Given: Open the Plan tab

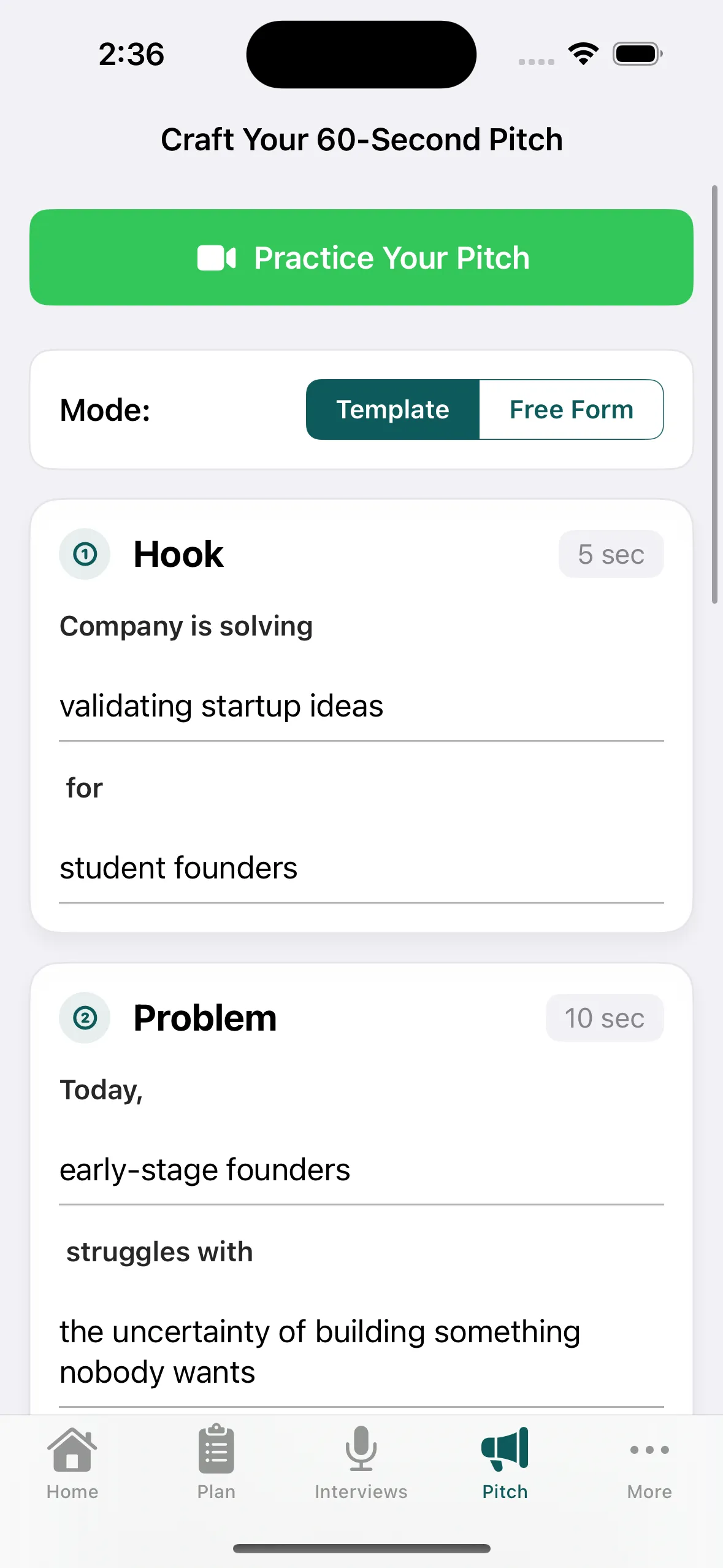Looking at the screenshot, I should pos(216,1450).
